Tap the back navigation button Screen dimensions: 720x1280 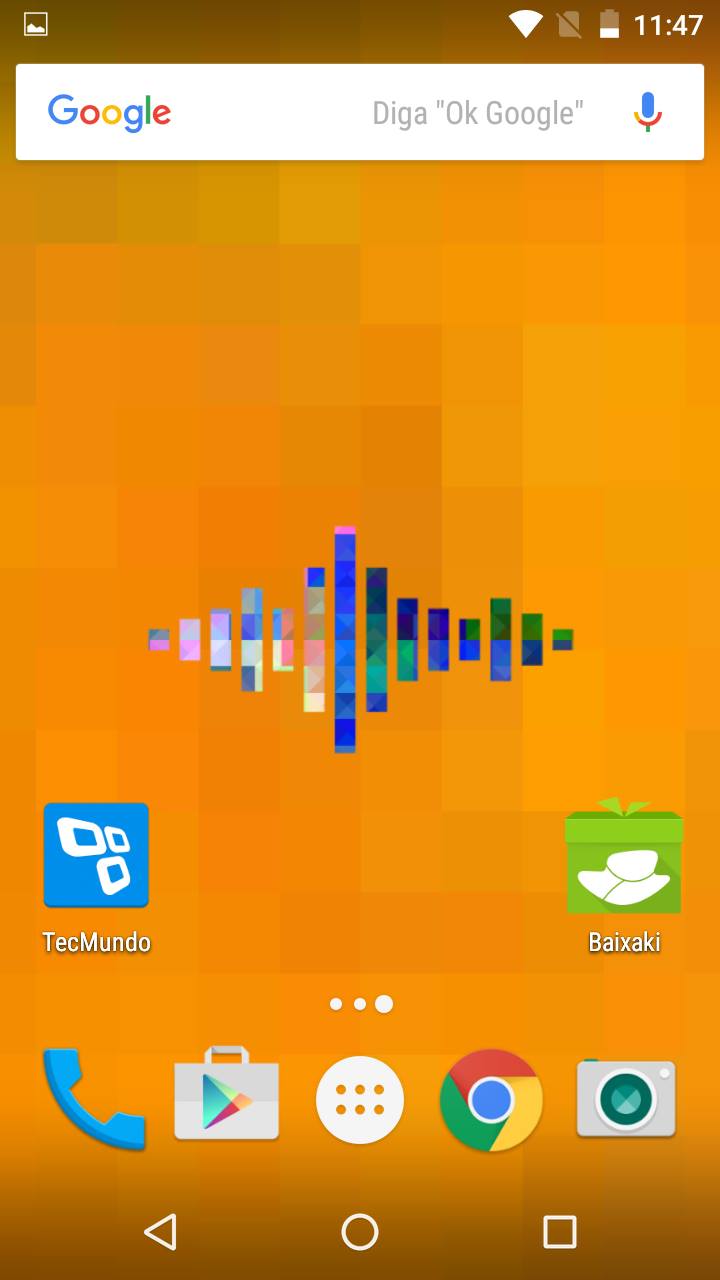pos(160,1232)
